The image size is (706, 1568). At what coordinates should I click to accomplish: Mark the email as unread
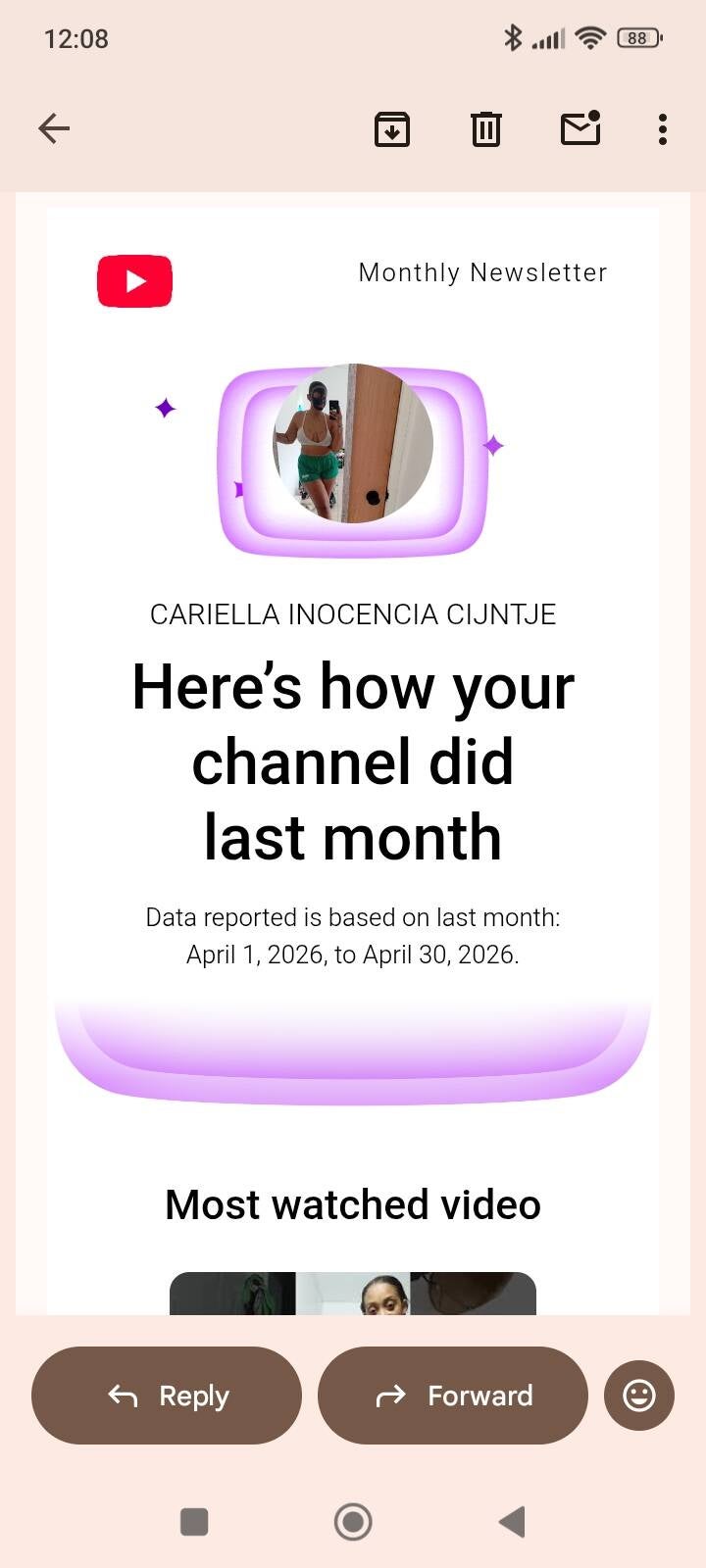click(x=580, y=128)
